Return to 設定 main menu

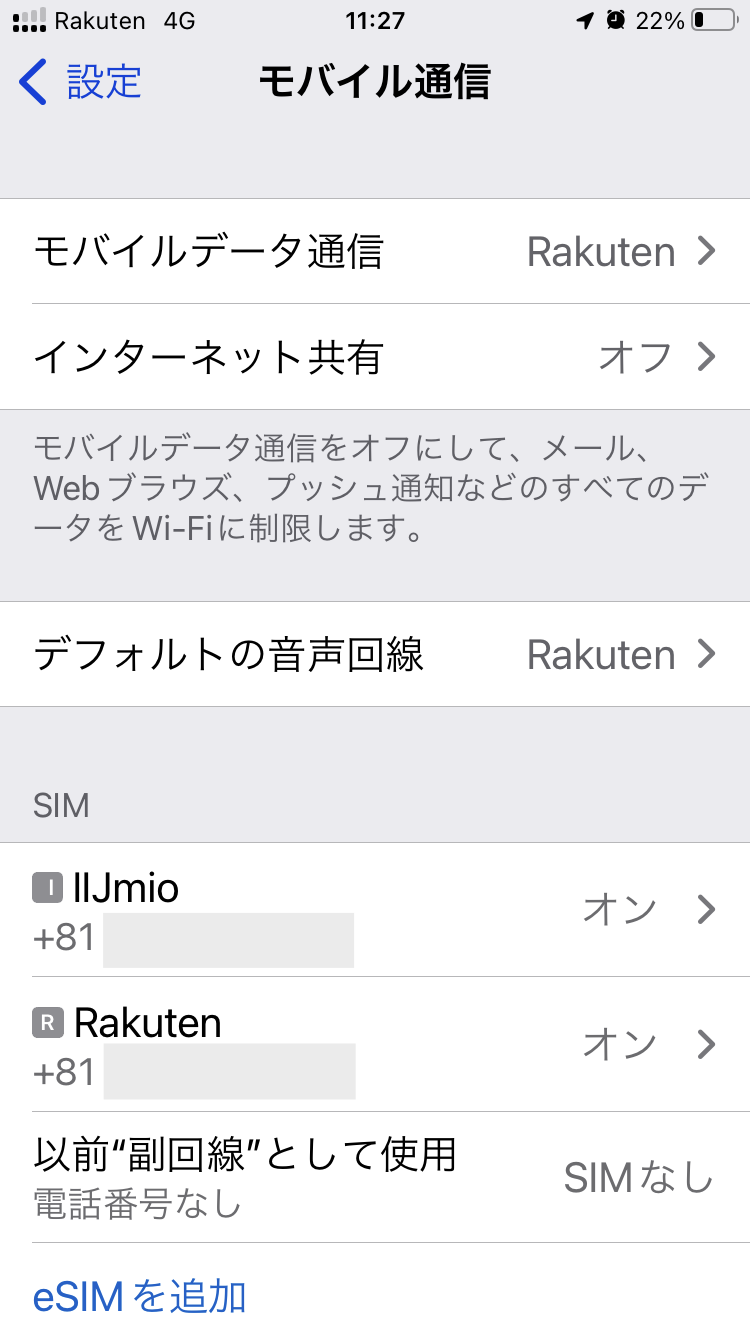(74, 84)
